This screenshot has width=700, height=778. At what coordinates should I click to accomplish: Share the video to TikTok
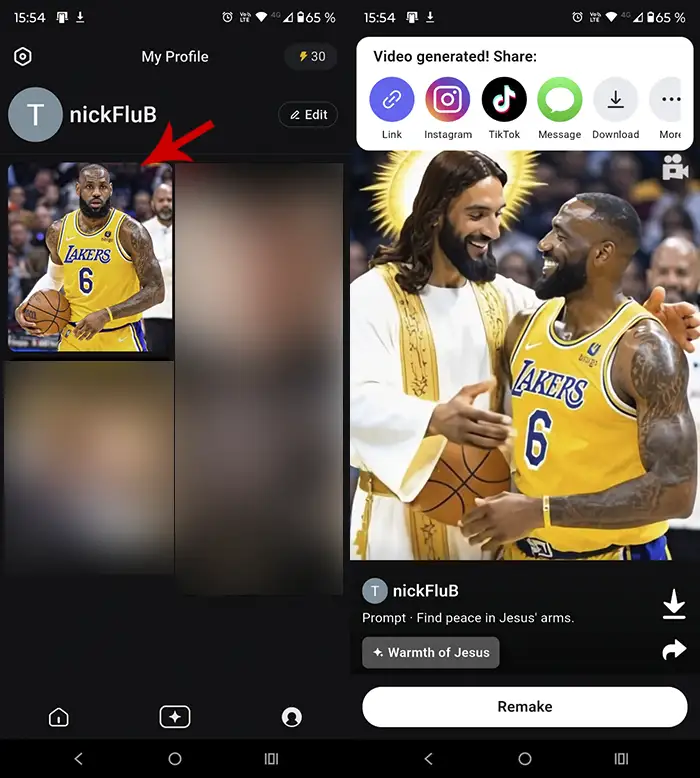coord(504,100)
